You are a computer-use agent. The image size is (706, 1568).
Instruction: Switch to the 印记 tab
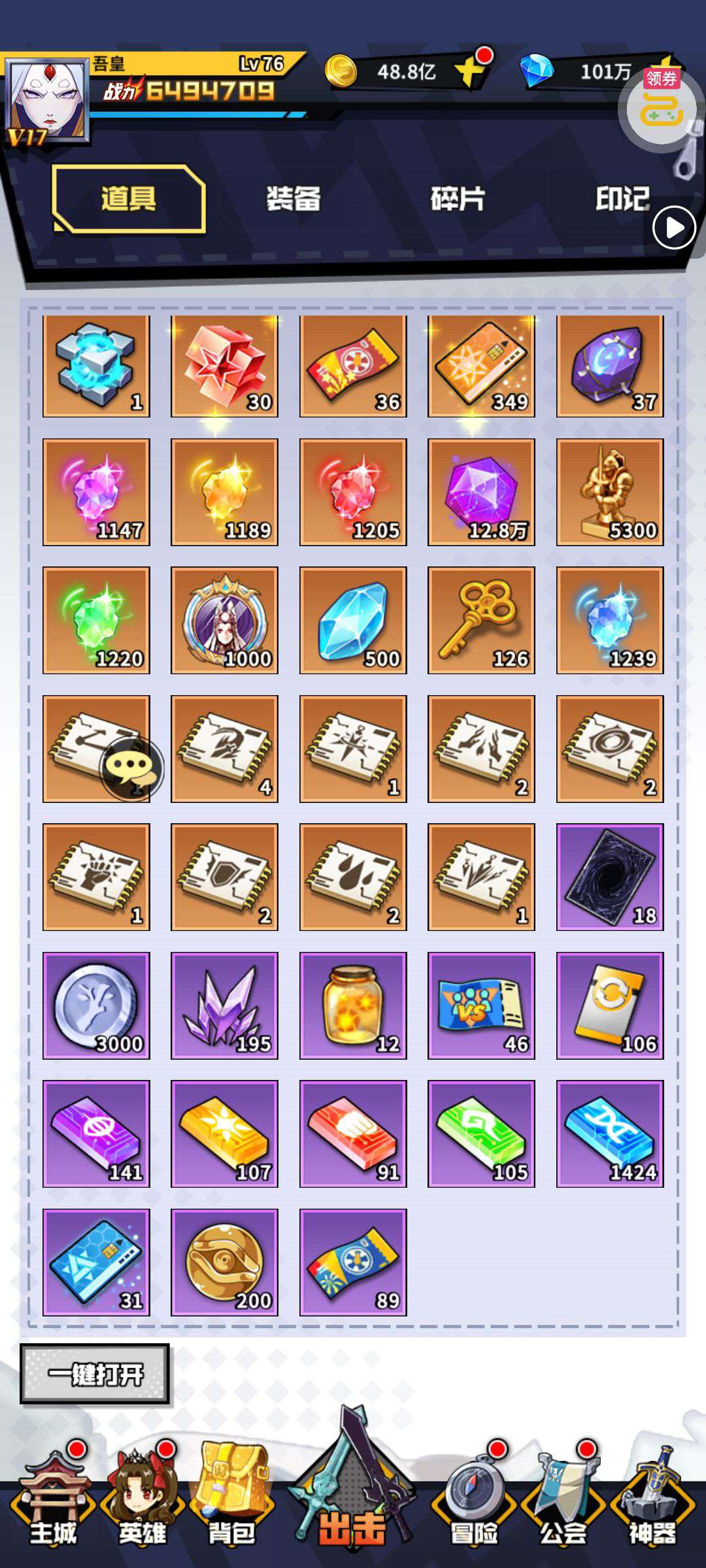point(622,199)
